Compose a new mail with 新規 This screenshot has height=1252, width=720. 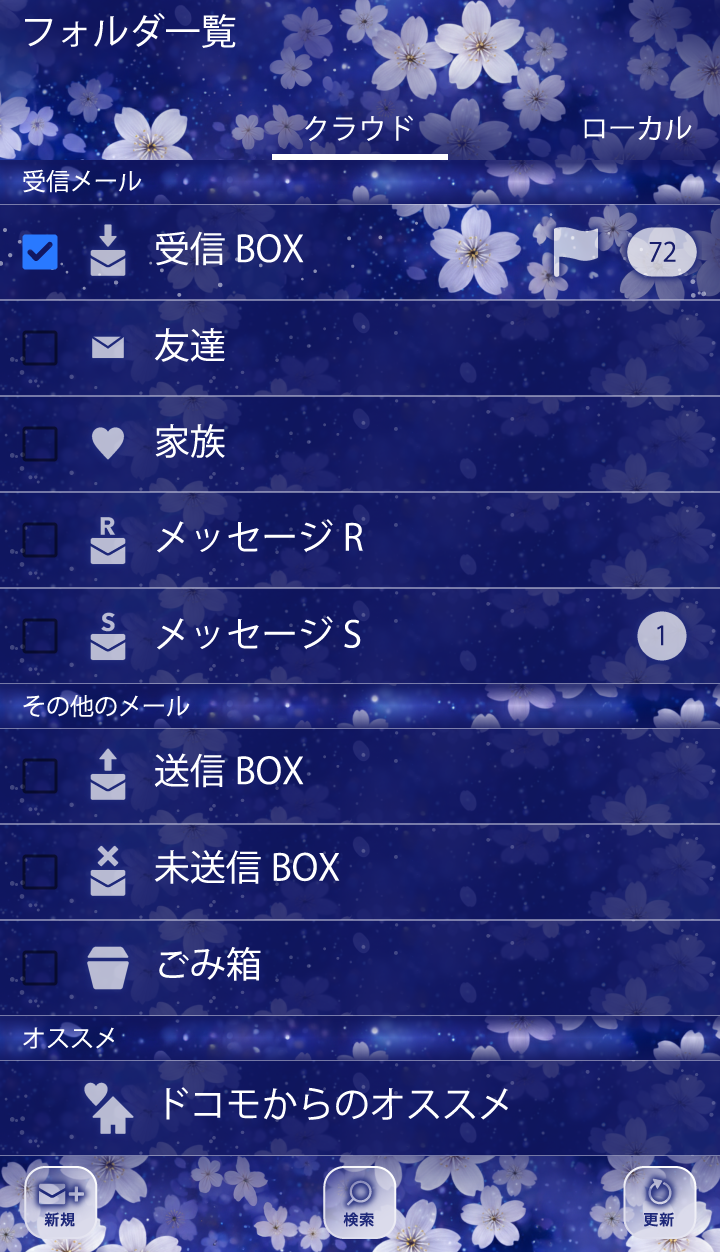60,1201
